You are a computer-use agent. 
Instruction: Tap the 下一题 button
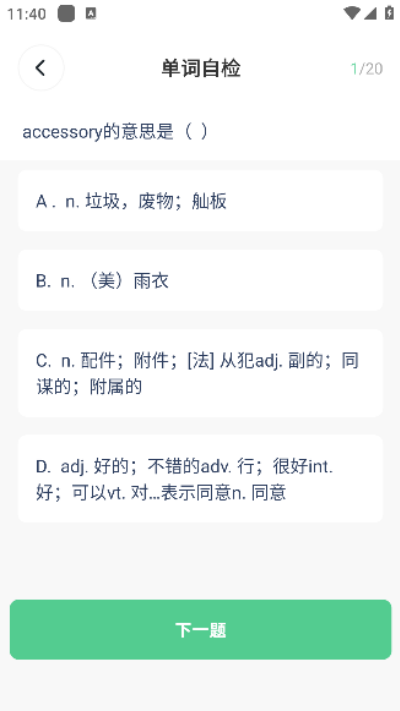coord(200,630)
